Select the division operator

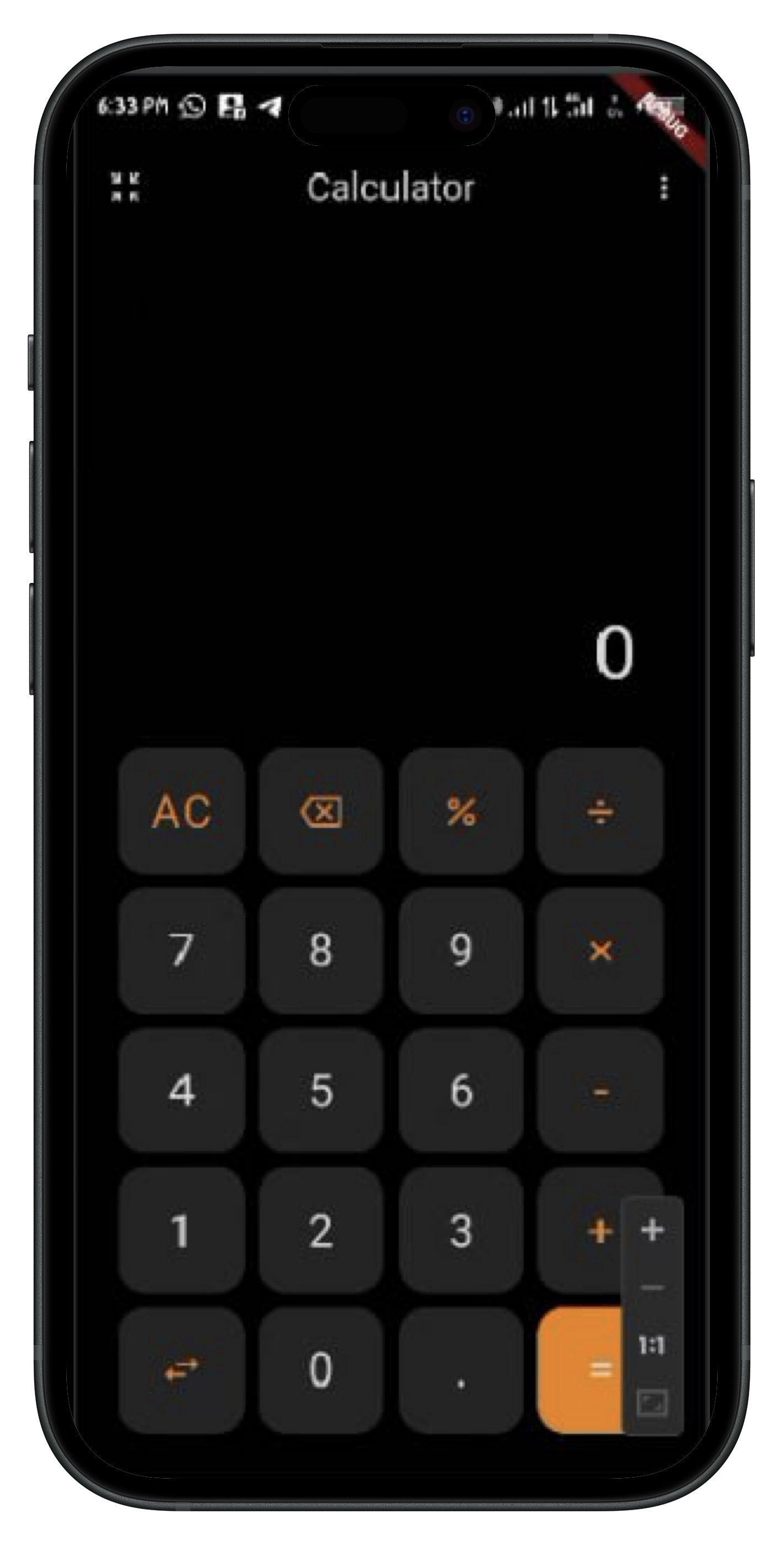tap(600, 812)
